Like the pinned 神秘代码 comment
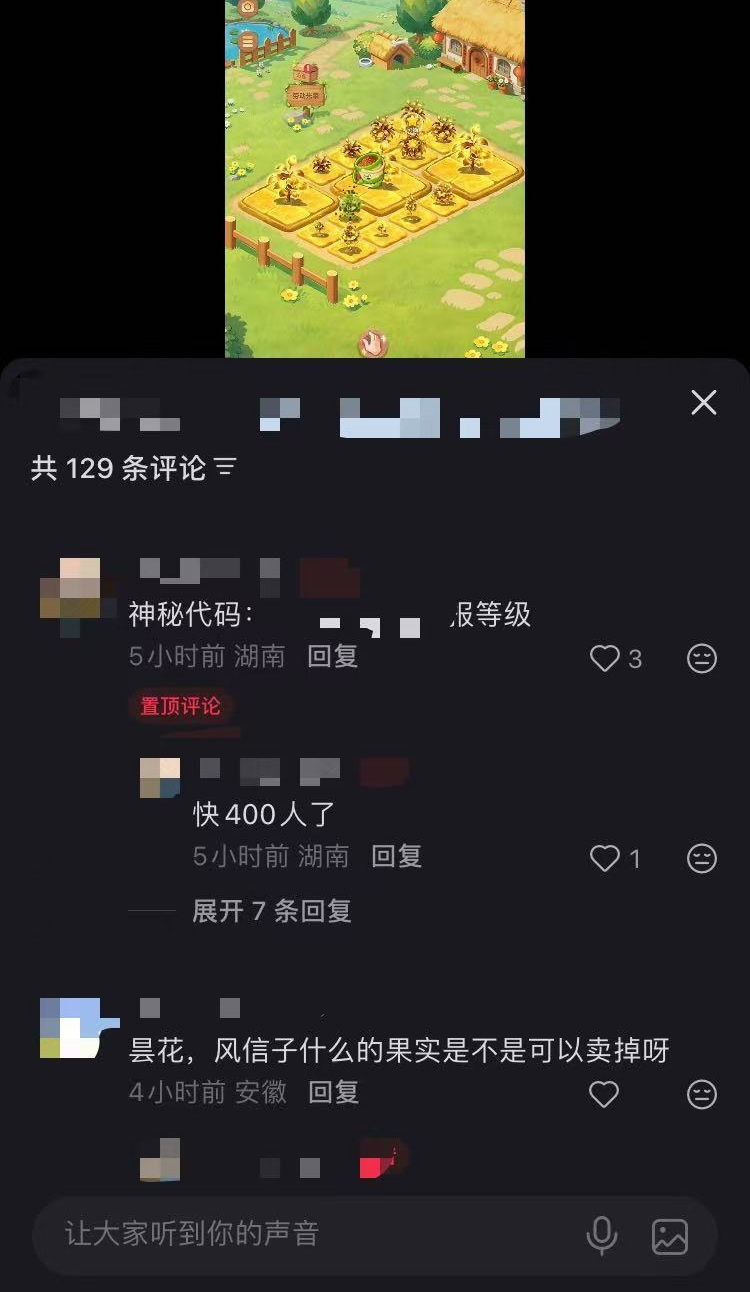 [605, 658]
